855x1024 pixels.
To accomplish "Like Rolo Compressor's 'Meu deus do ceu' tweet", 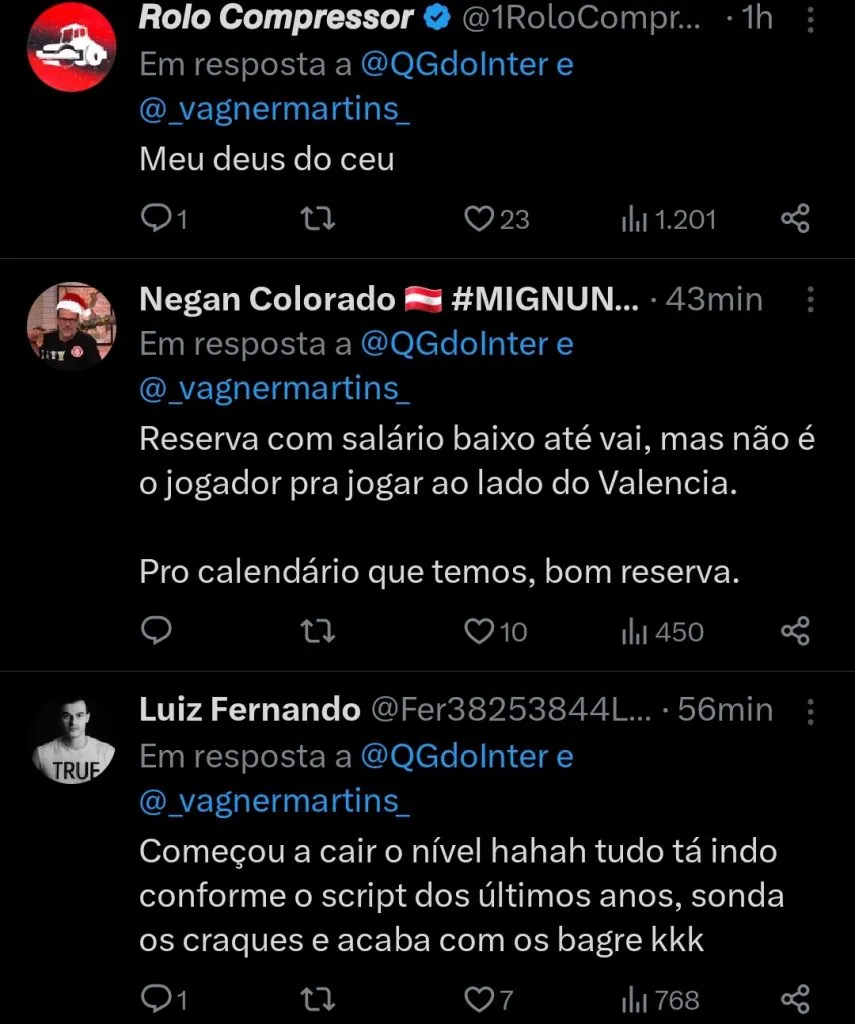I will pos(480,218).
